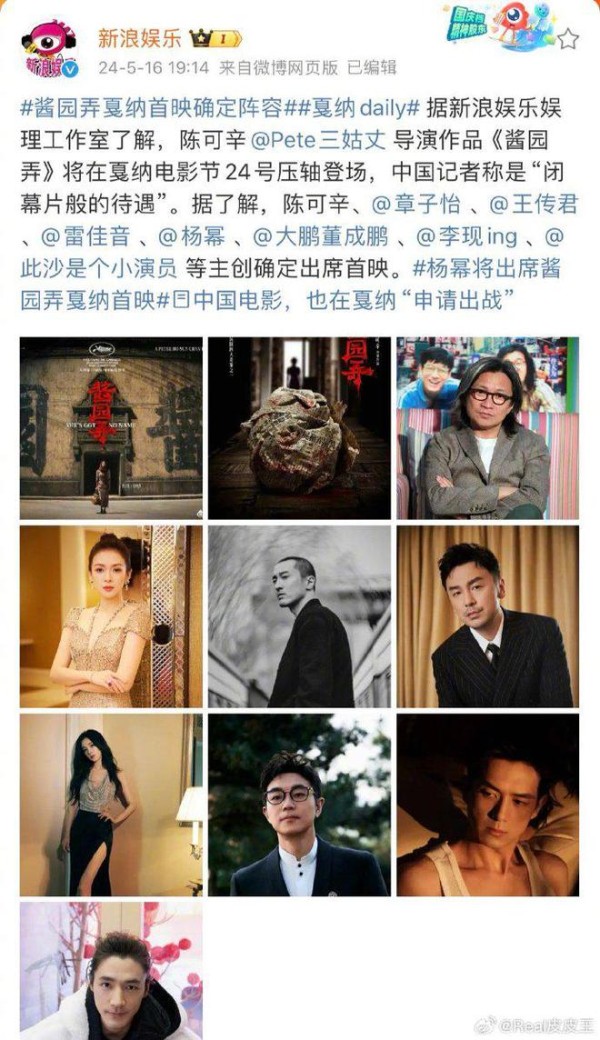This screenshot has height=1040, width=600.
Task: Open photo of woman in gold gown
Action: [111, 616]
